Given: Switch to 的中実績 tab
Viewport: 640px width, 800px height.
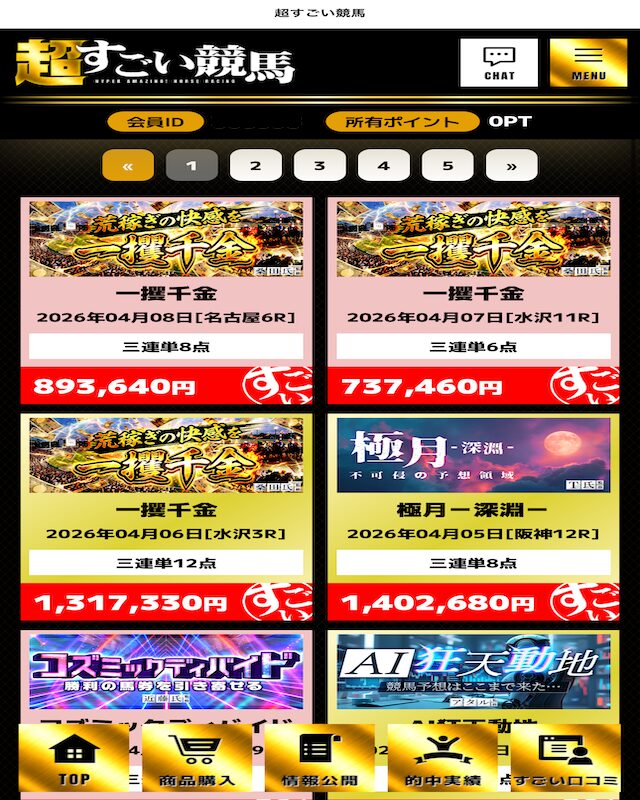Looking at the screenshot, I should [x=443, y=758].
